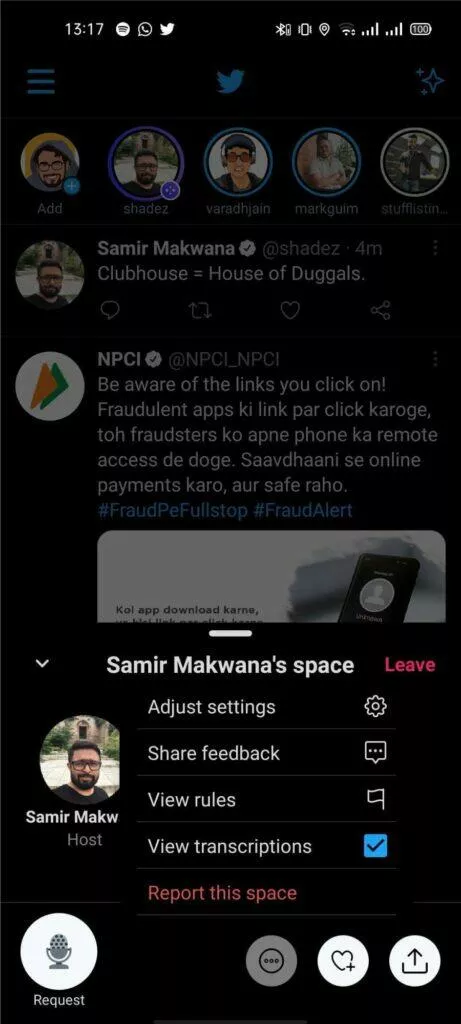This screenshot has width=461, height=1024.
Task: Share this space using the upload icon
Action: (415, 961)
